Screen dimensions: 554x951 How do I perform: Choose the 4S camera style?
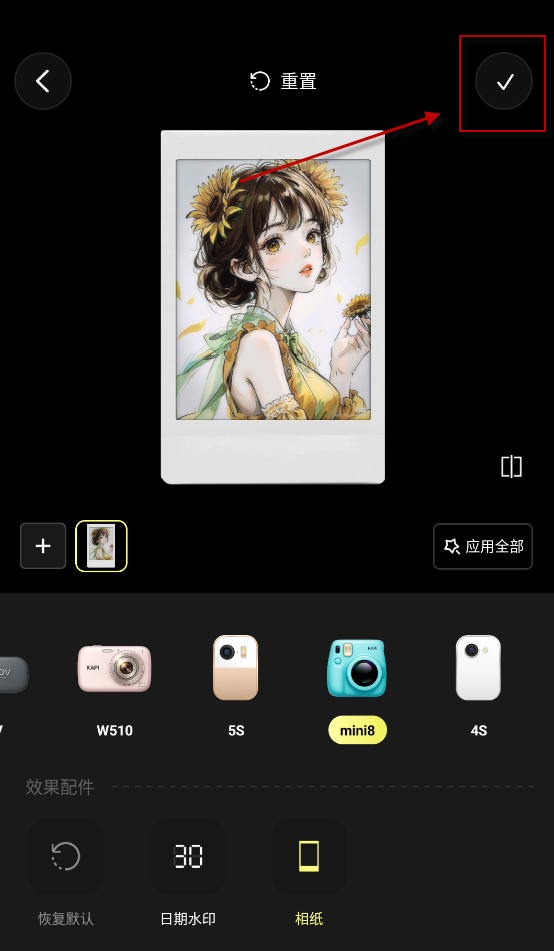point(479,685)
